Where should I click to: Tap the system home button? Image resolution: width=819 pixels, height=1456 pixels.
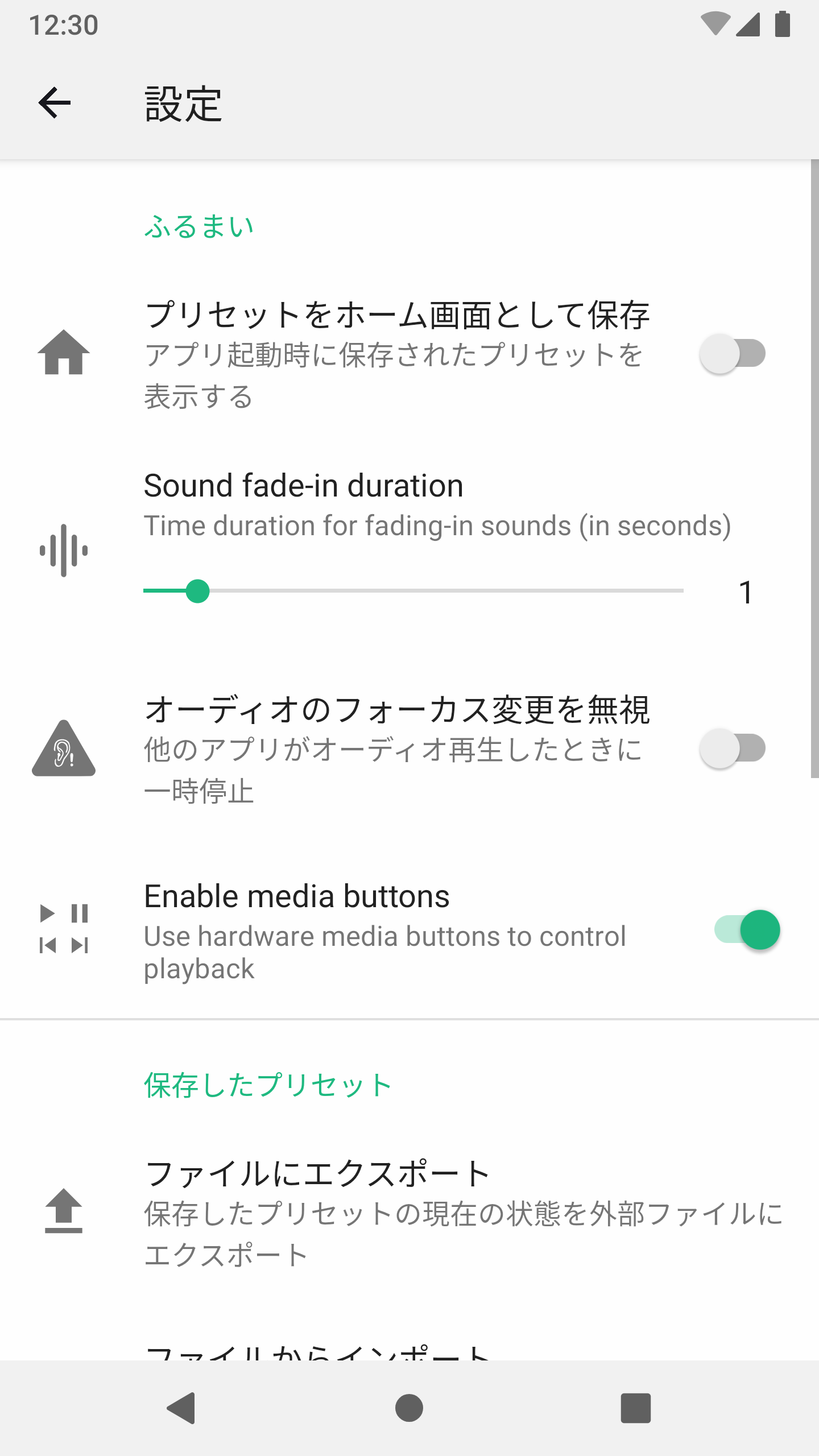409,1408
